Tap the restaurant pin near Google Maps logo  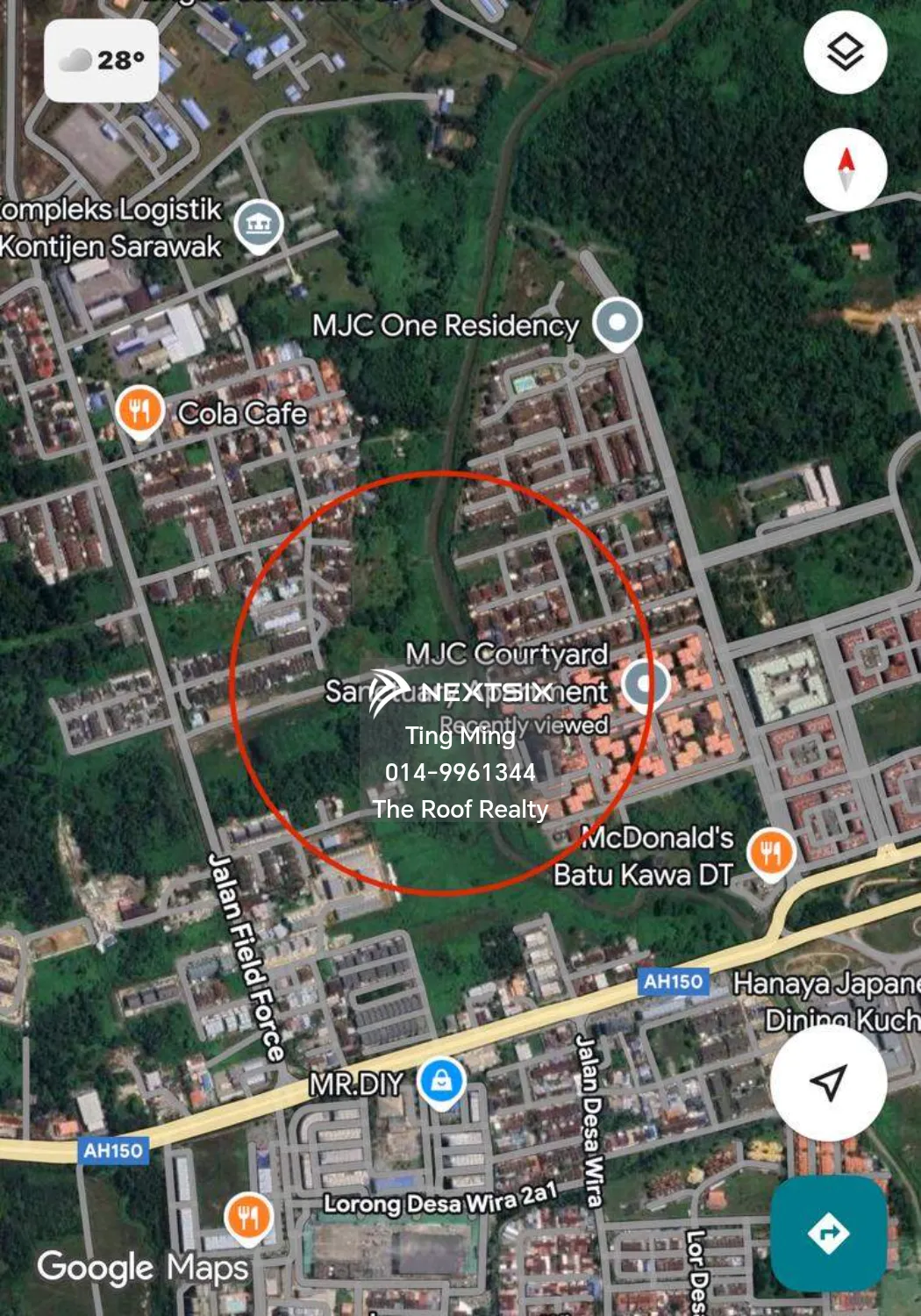[248, 1215]
